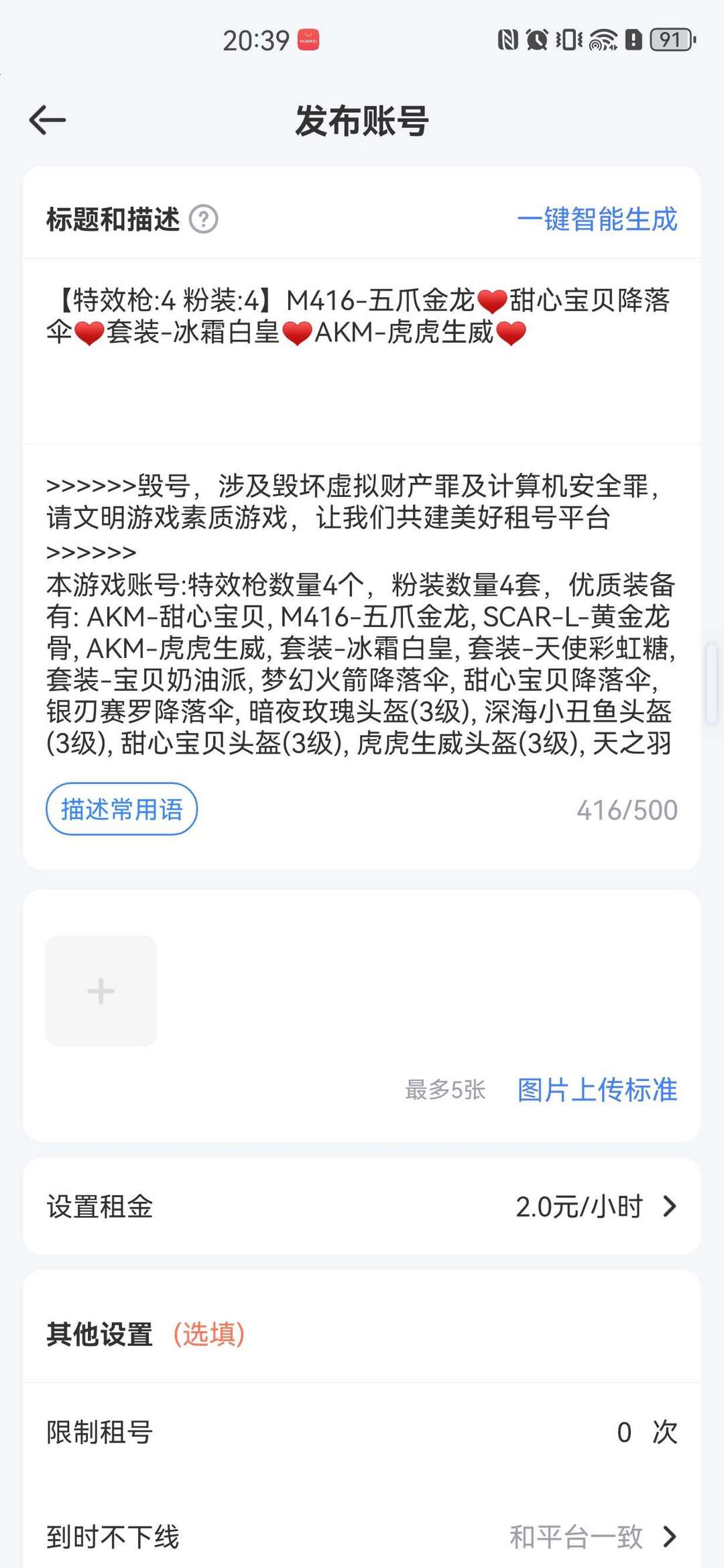Viewport: 724px width, 1568px height.
Task: Open the help icon beside 标题和描述
Action: (x=203, y=219)
